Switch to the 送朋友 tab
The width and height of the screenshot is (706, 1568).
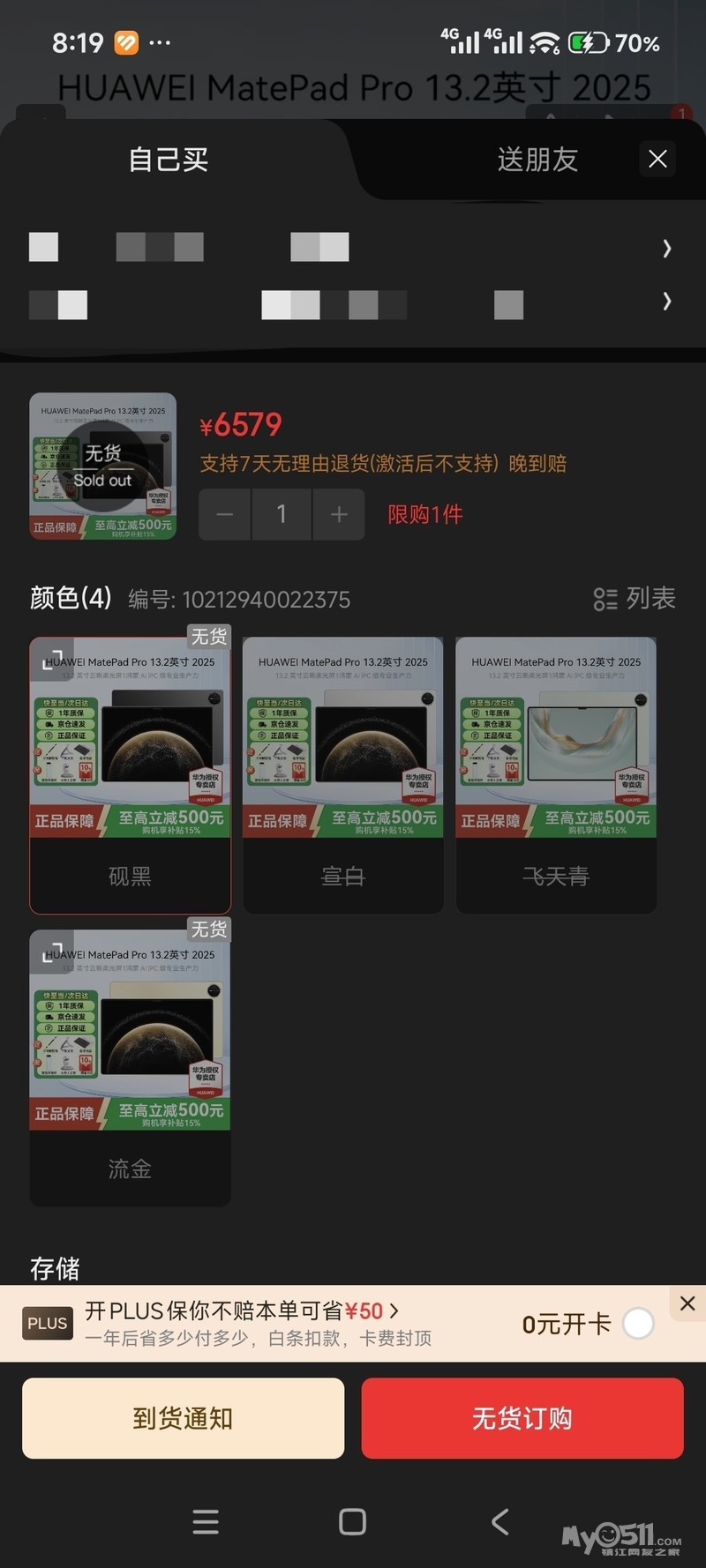click(x=537, y=160)
